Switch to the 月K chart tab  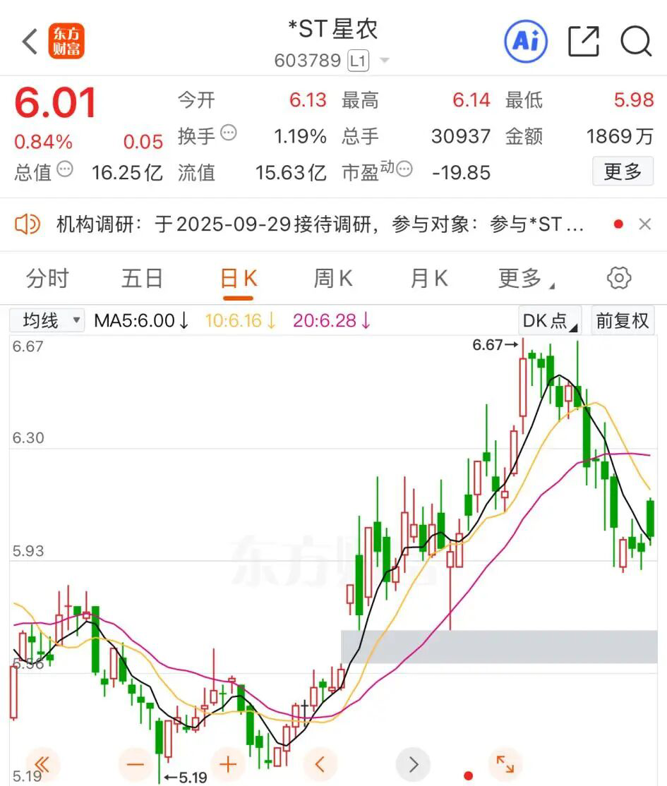pos(428,278)
